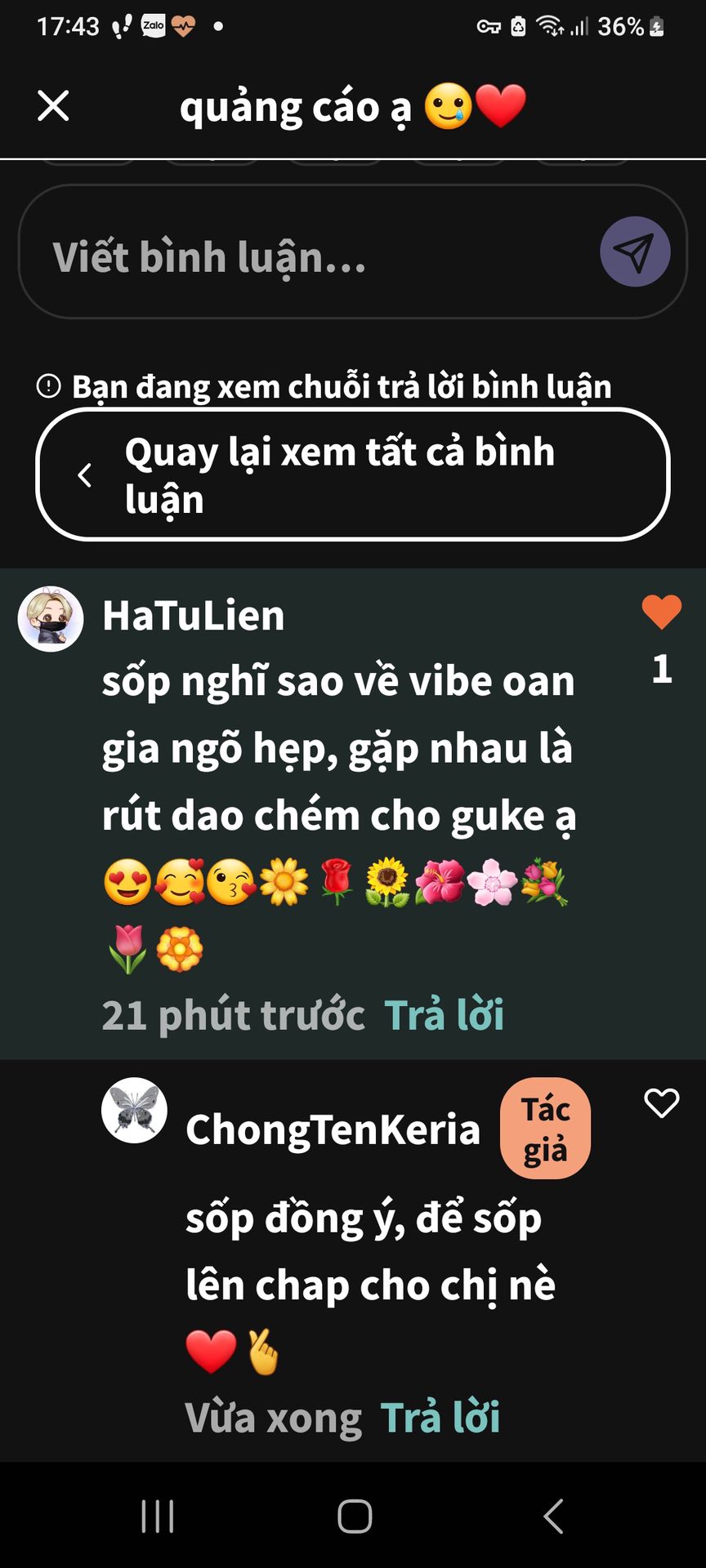
Task: Open ChongTenKeria's butterfly avatar
Action: pos(134,1110)
